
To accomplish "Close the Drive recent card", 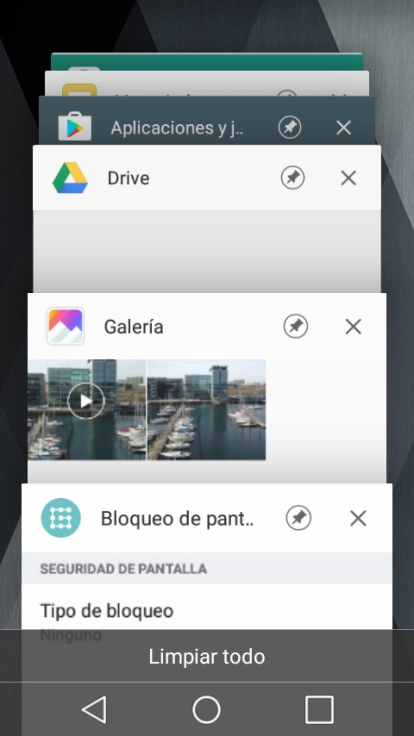I will (x=348, y=178).
